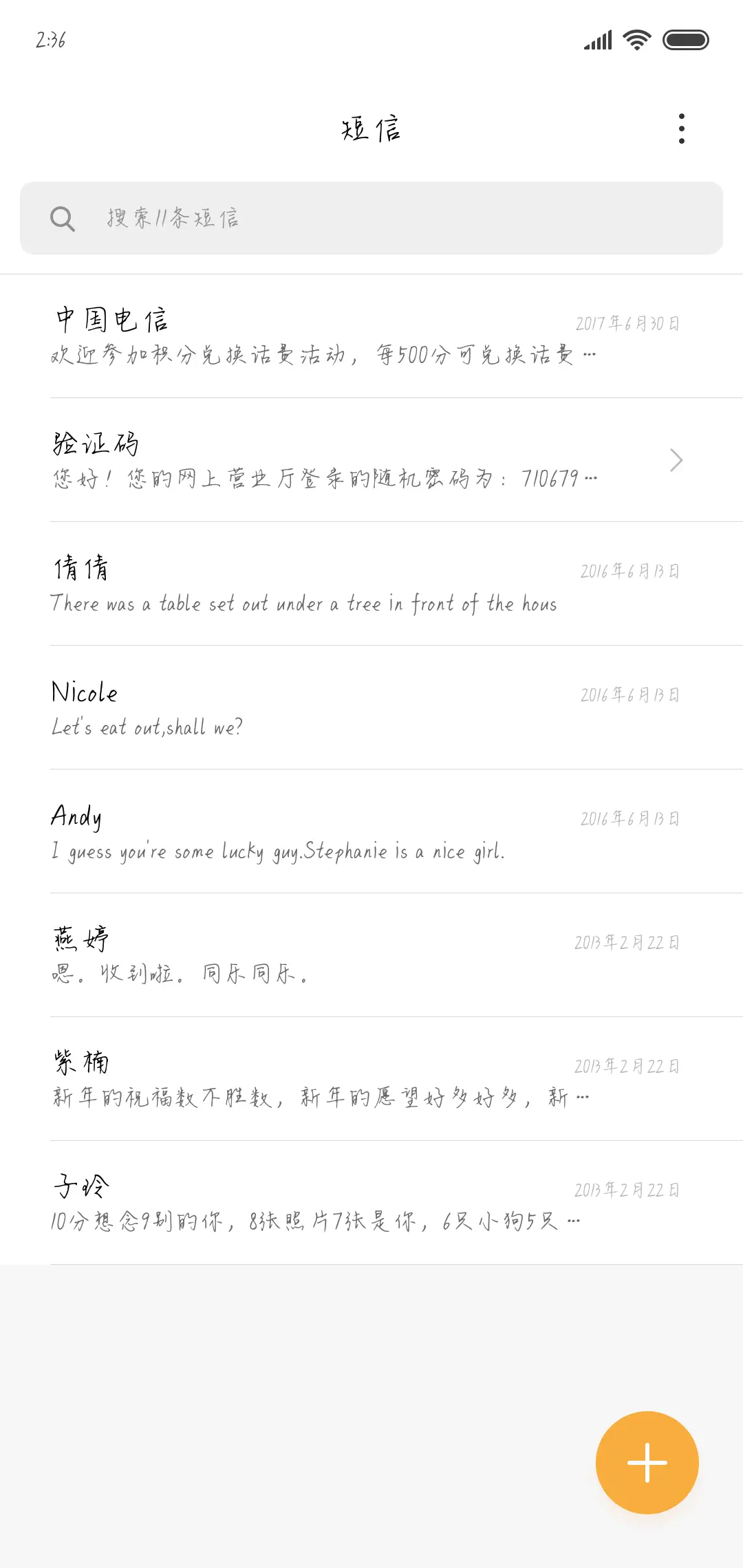This screenshot has width=743, height=1568.
Task: Tap the orange compose message button
Action: tap(647, 1461)
